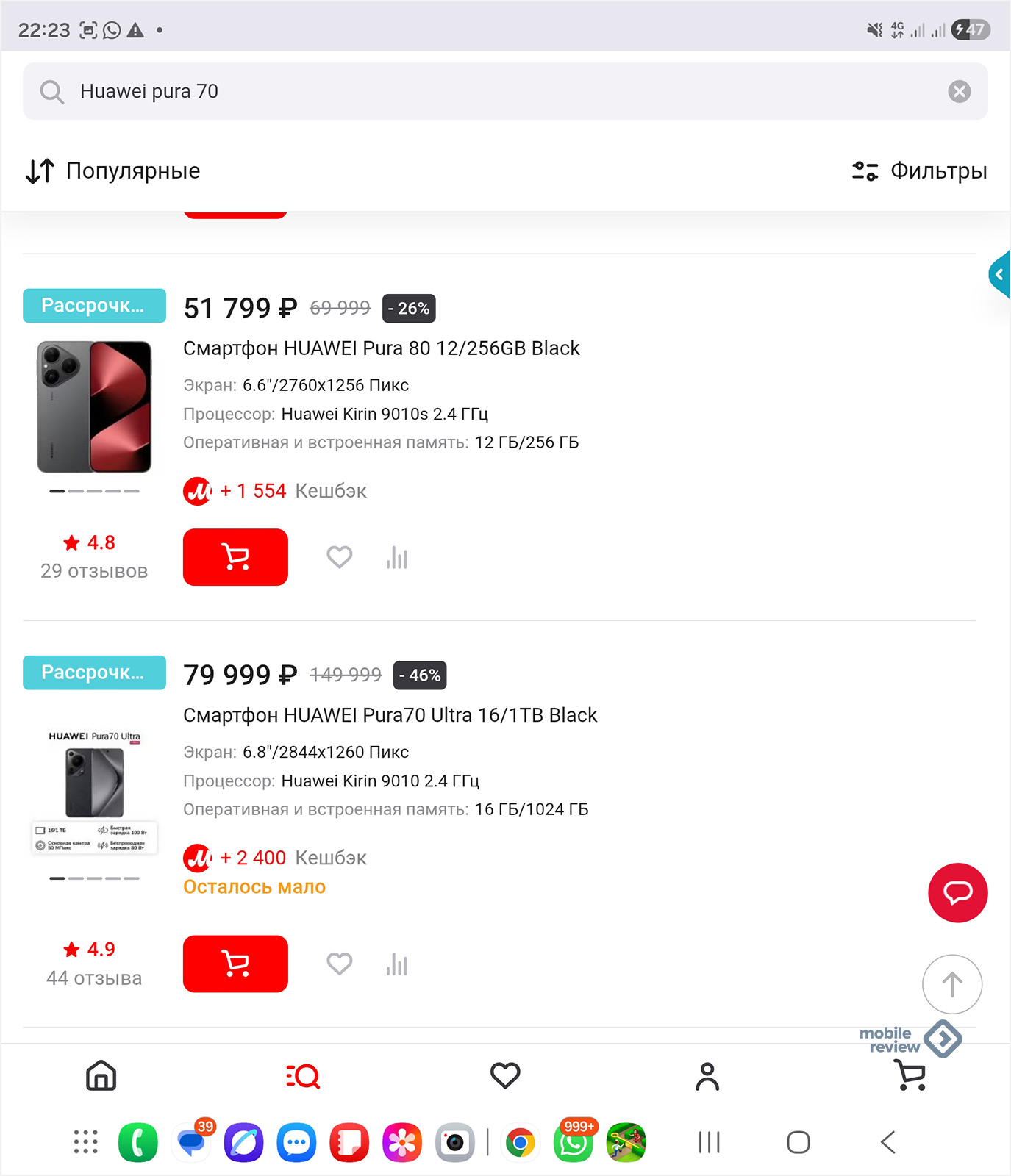This screenshot has height=1176, width=1011.
Task: Add Pura70 Ultra to comparison
Action: coord(397,964)
